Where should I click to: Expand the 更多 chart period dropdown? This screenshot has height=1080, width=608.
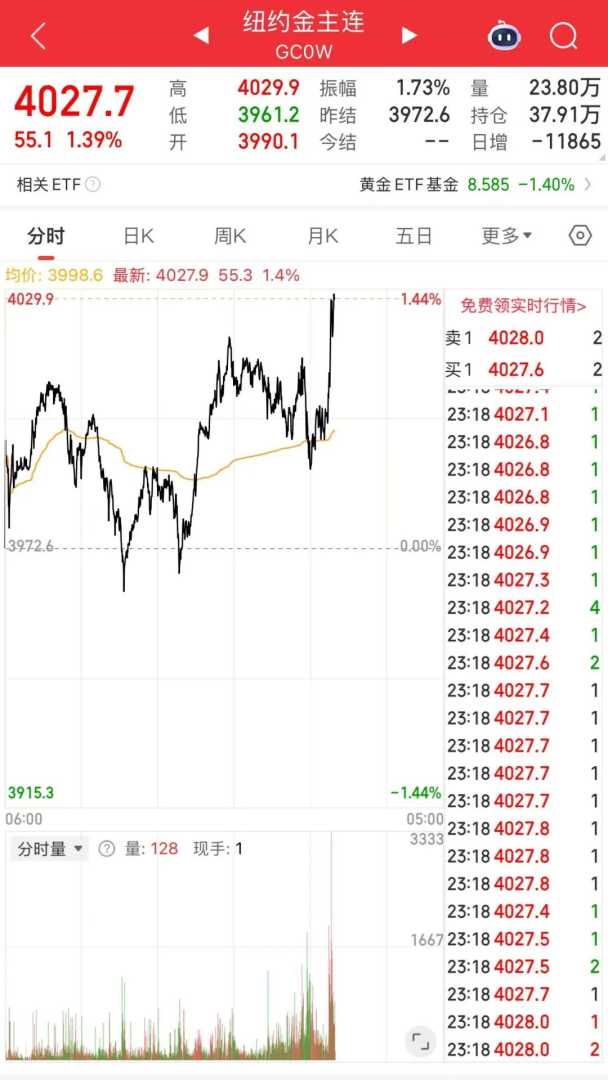tap(507, 236)
